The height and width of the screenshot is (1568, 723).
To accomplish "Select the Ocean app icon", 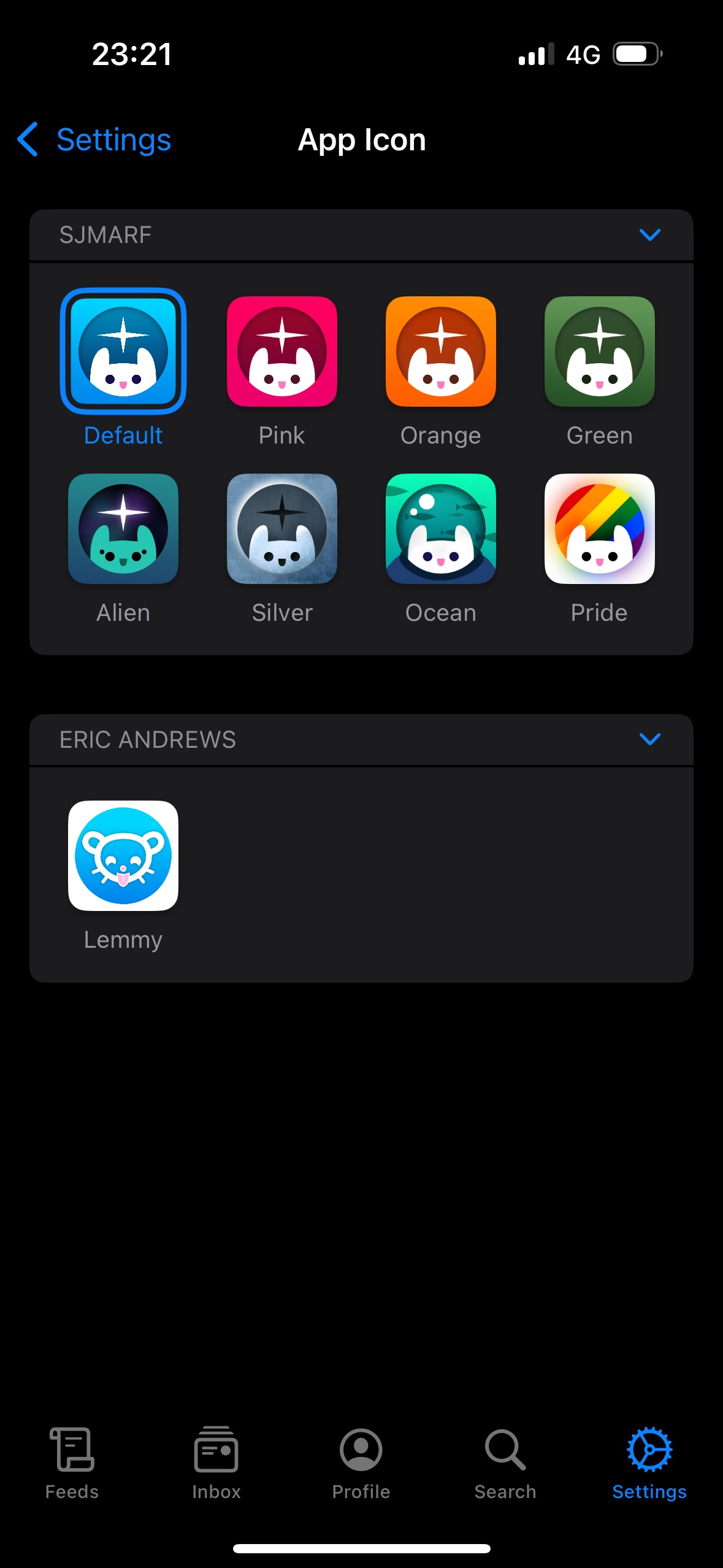I will pyautogui.click(x=441, y=529).
